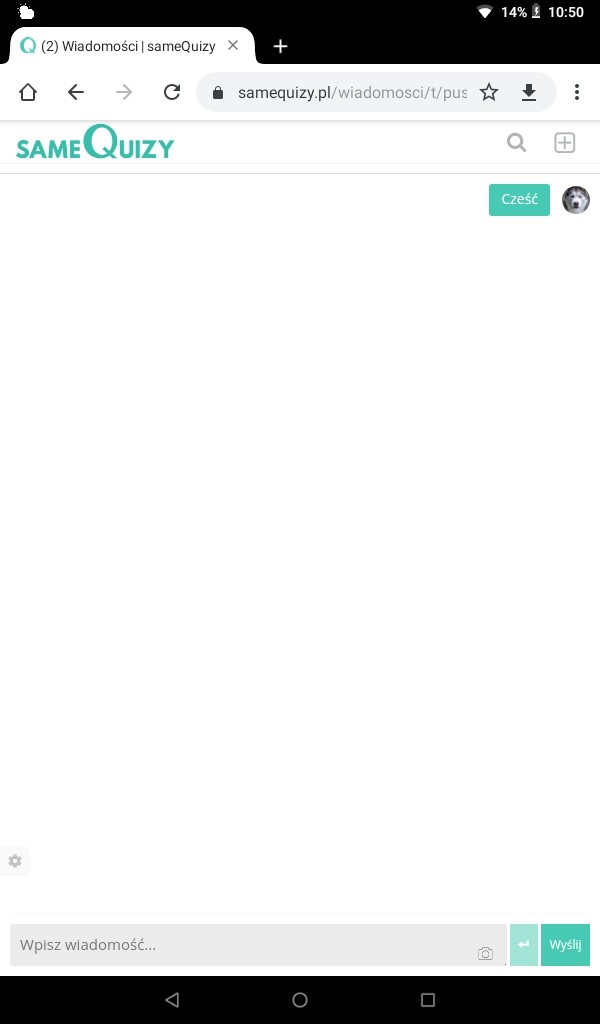The height and width of the screenshot is (1024, 600).
Task: Open a new browser tab
Action: click(x=280, y=46)
